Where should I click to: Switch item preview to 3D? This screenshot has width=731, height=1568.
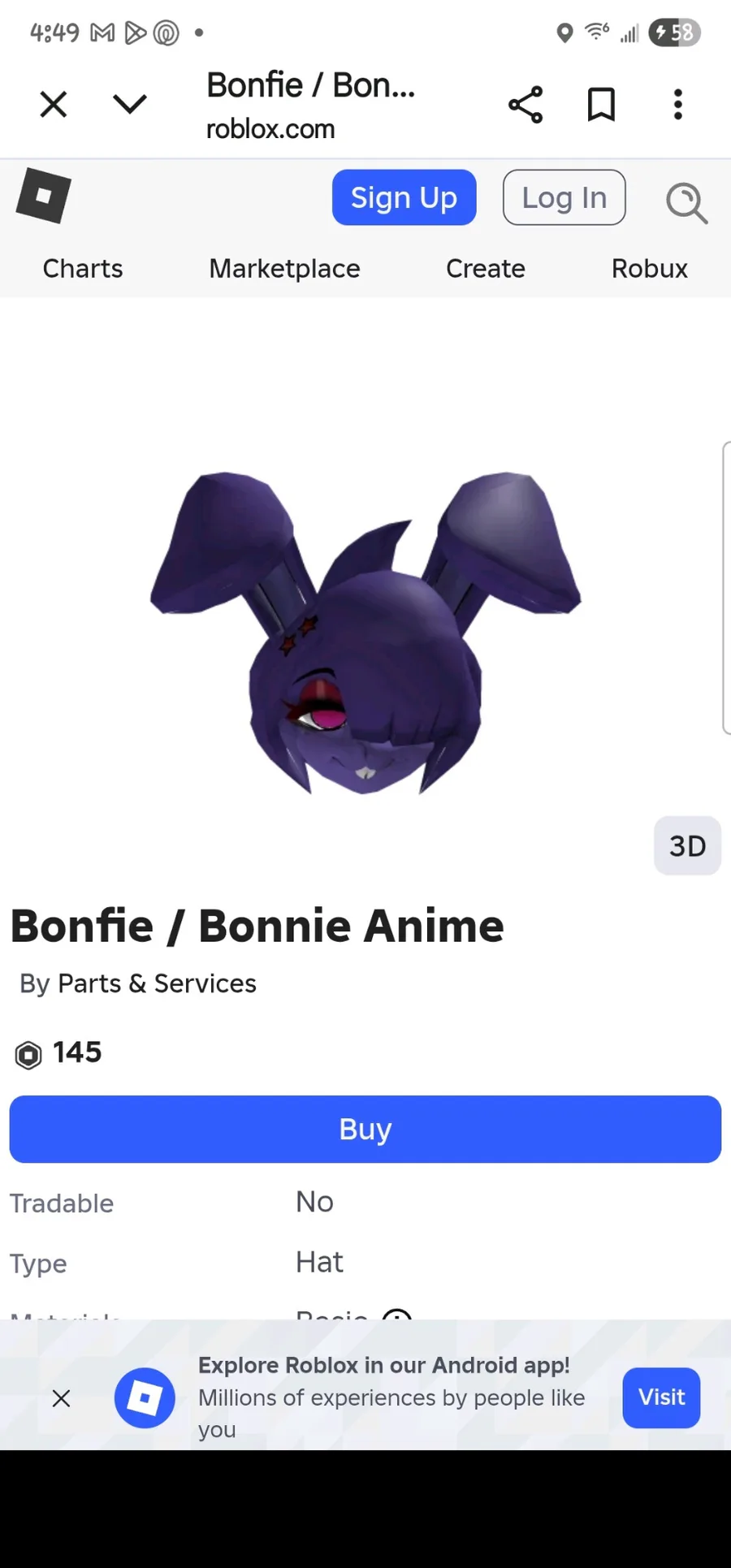click(x=687, y=846)
